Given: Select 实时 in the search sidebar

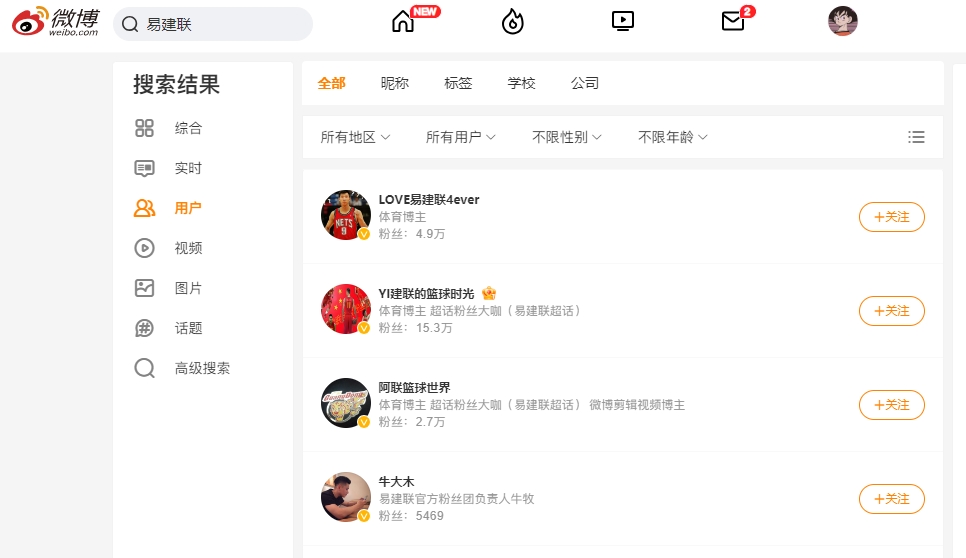Looking at the screenshot, I should [x=188, y=168].
